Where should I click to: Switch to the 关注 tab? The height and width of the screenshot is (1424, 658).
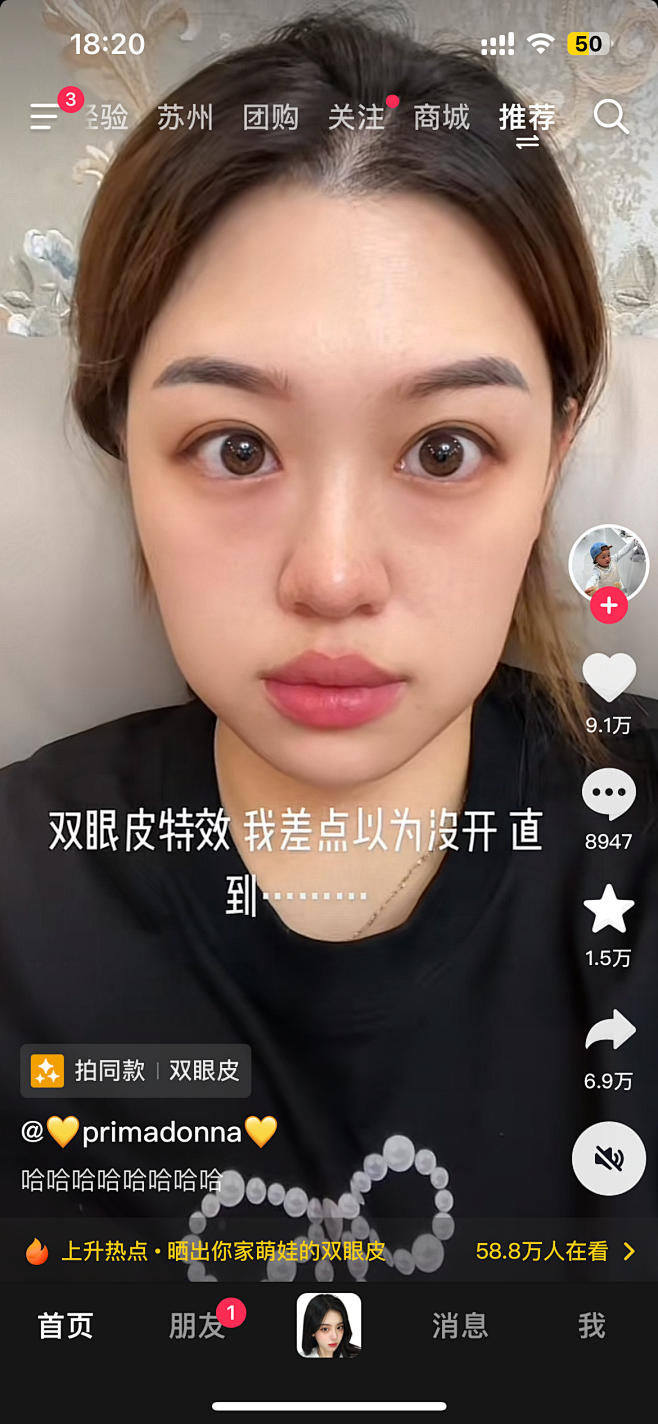(x=356, y=117)
